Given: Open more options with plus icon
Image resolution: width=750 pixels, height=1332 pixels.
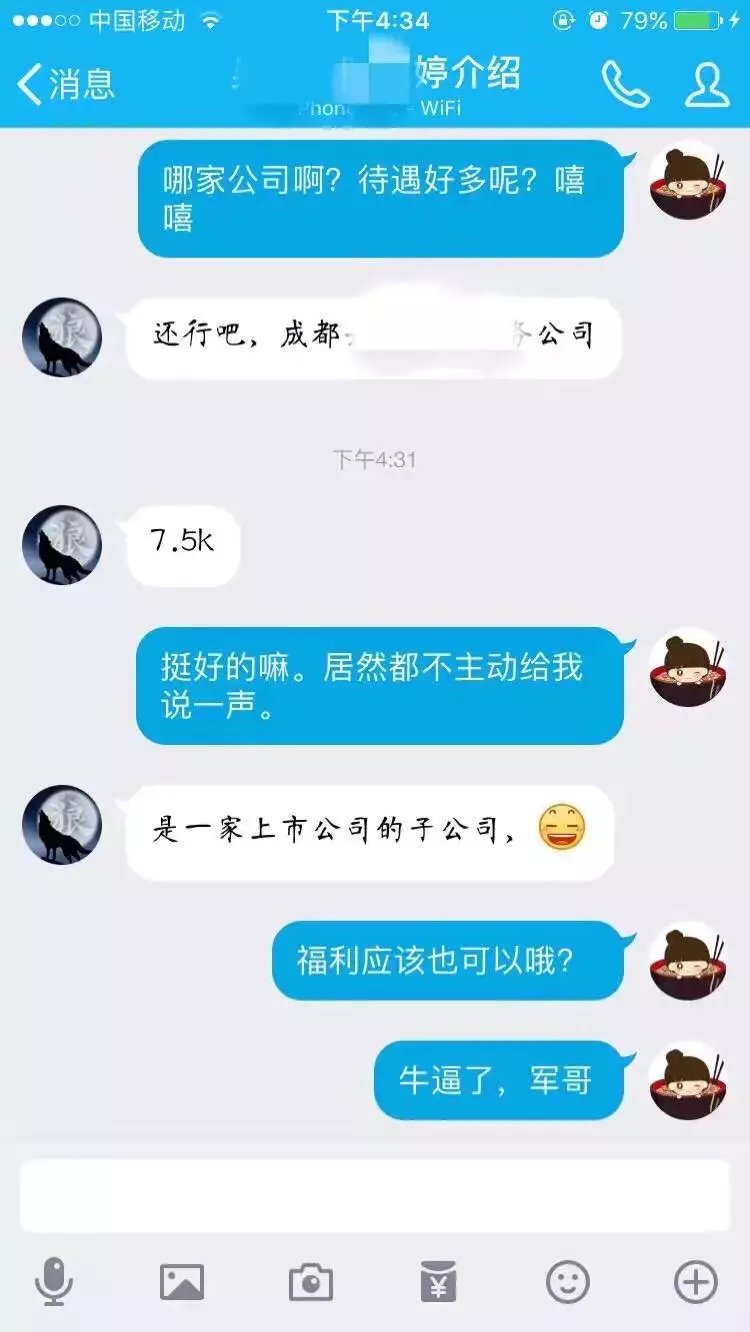Looking at the screenshot, I should click(x=696, y=1282).
